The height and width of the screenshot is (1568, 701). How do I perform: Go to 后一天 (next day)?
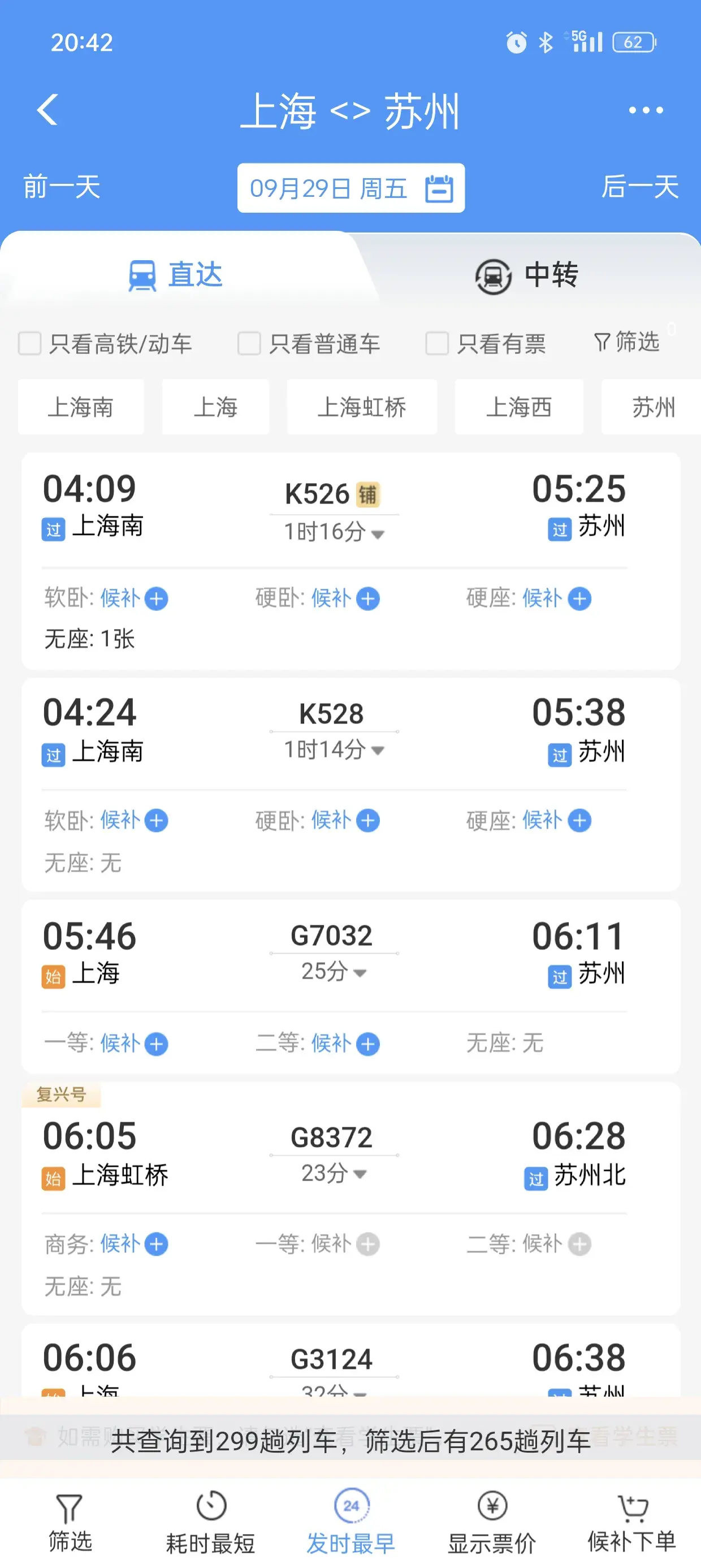tap(639, 187)
